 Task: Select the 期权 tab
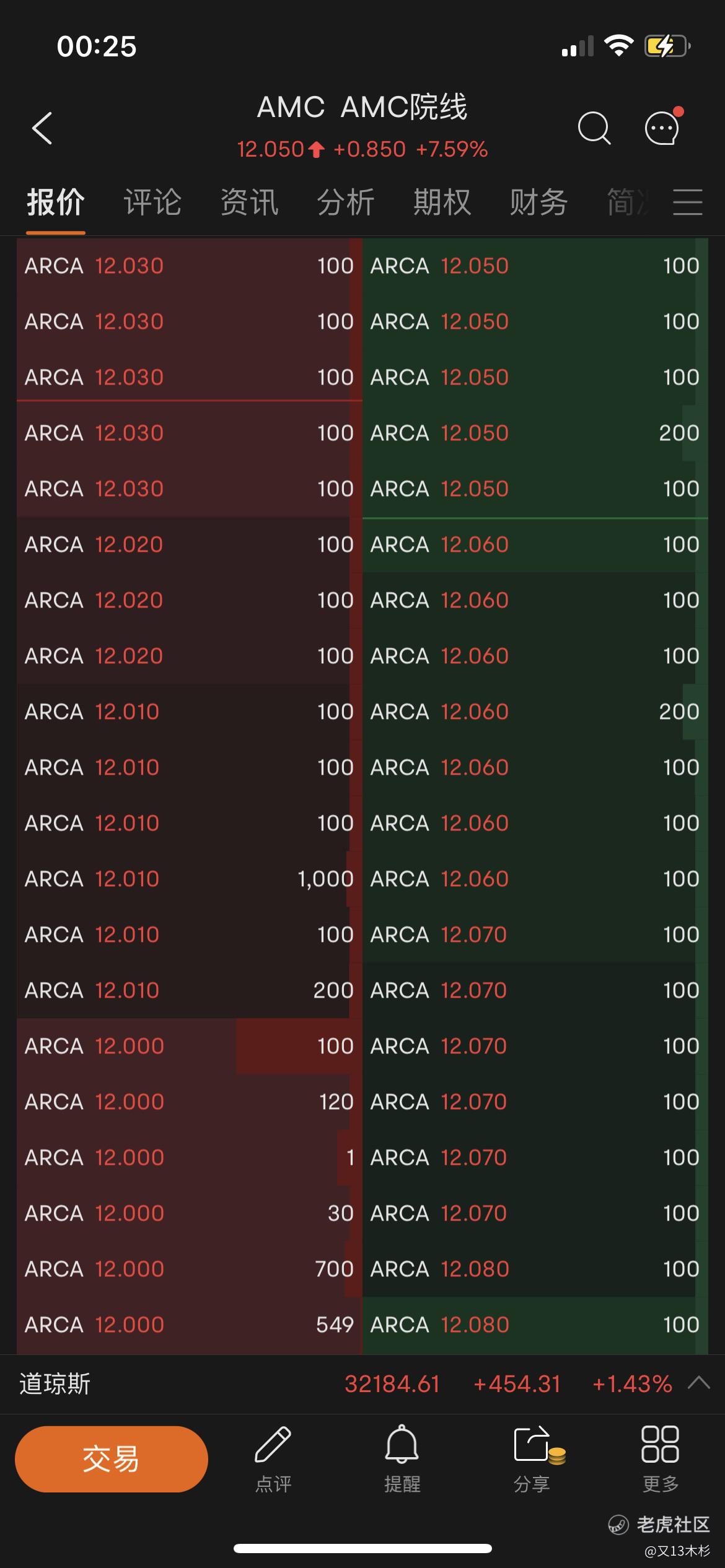[442, 202]
